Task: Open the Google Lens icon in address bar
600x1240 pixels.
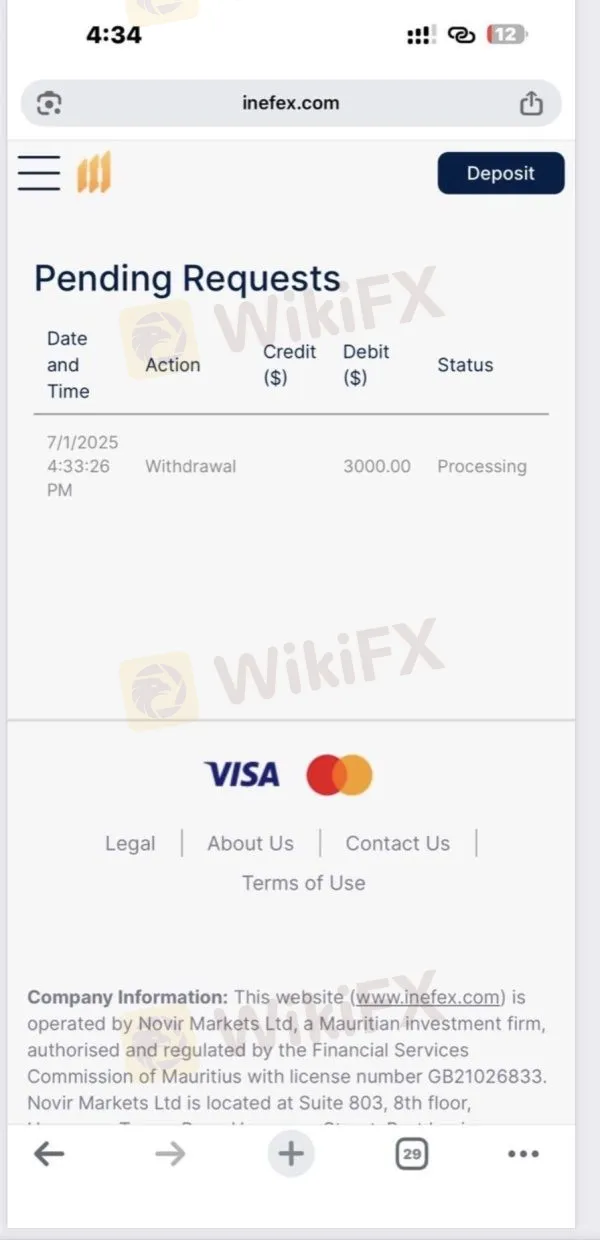Action: pyautogui.click(x=49, y=103)
